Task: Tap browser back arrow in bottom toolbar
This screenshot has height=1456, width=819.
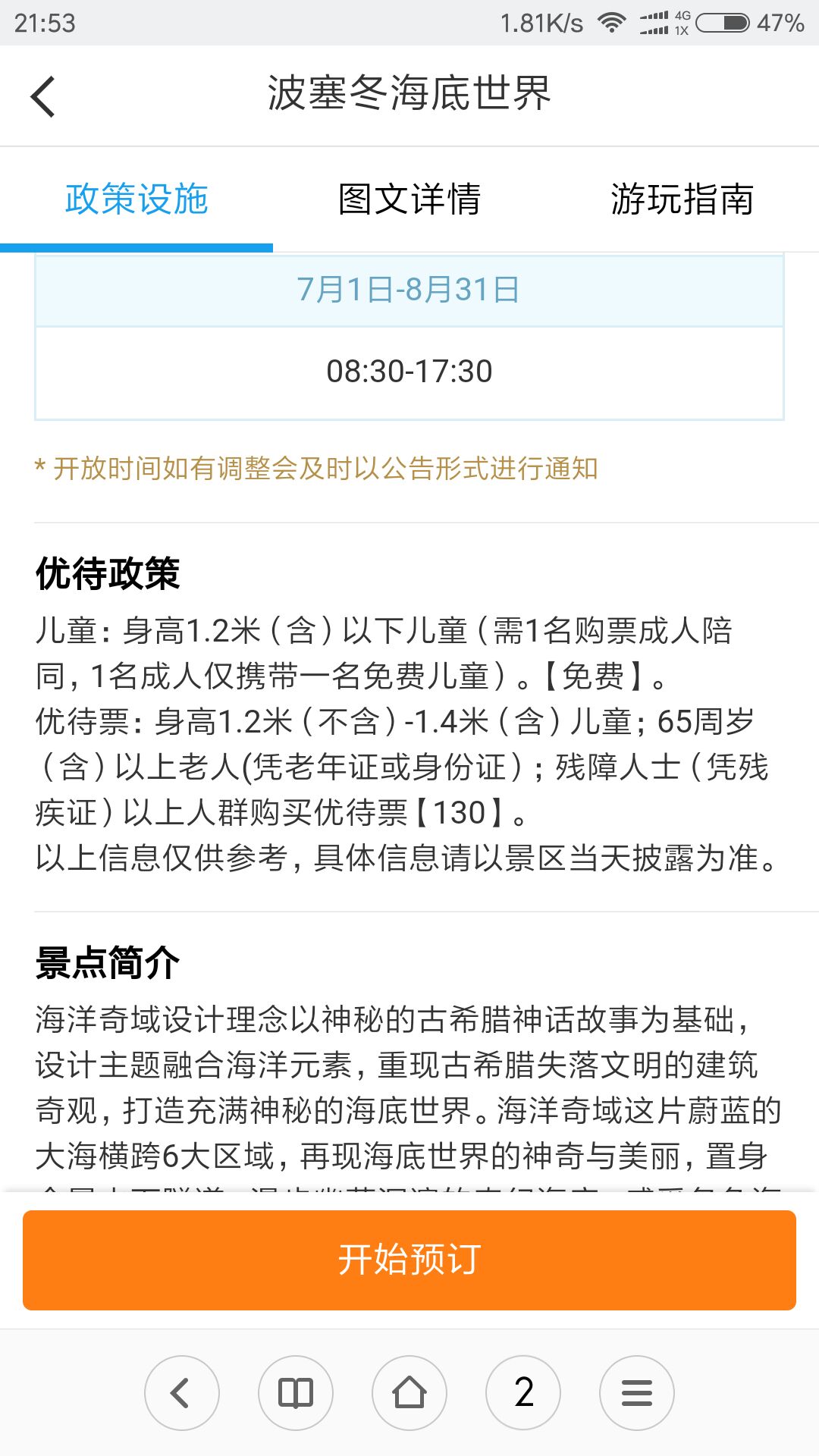Action: coord(182,1393)
